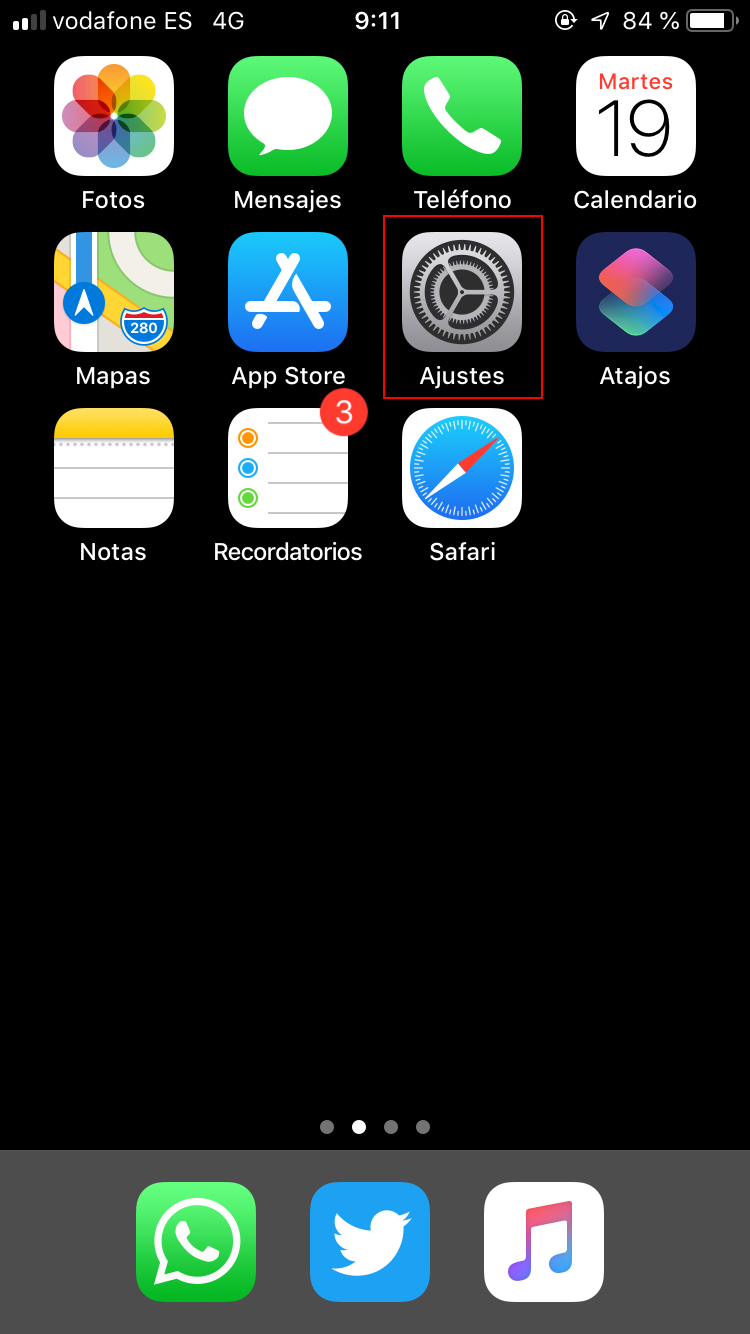Launch Mapas
The height and width of the screenshot is (1334, 750).
click(x=114, y=292)
